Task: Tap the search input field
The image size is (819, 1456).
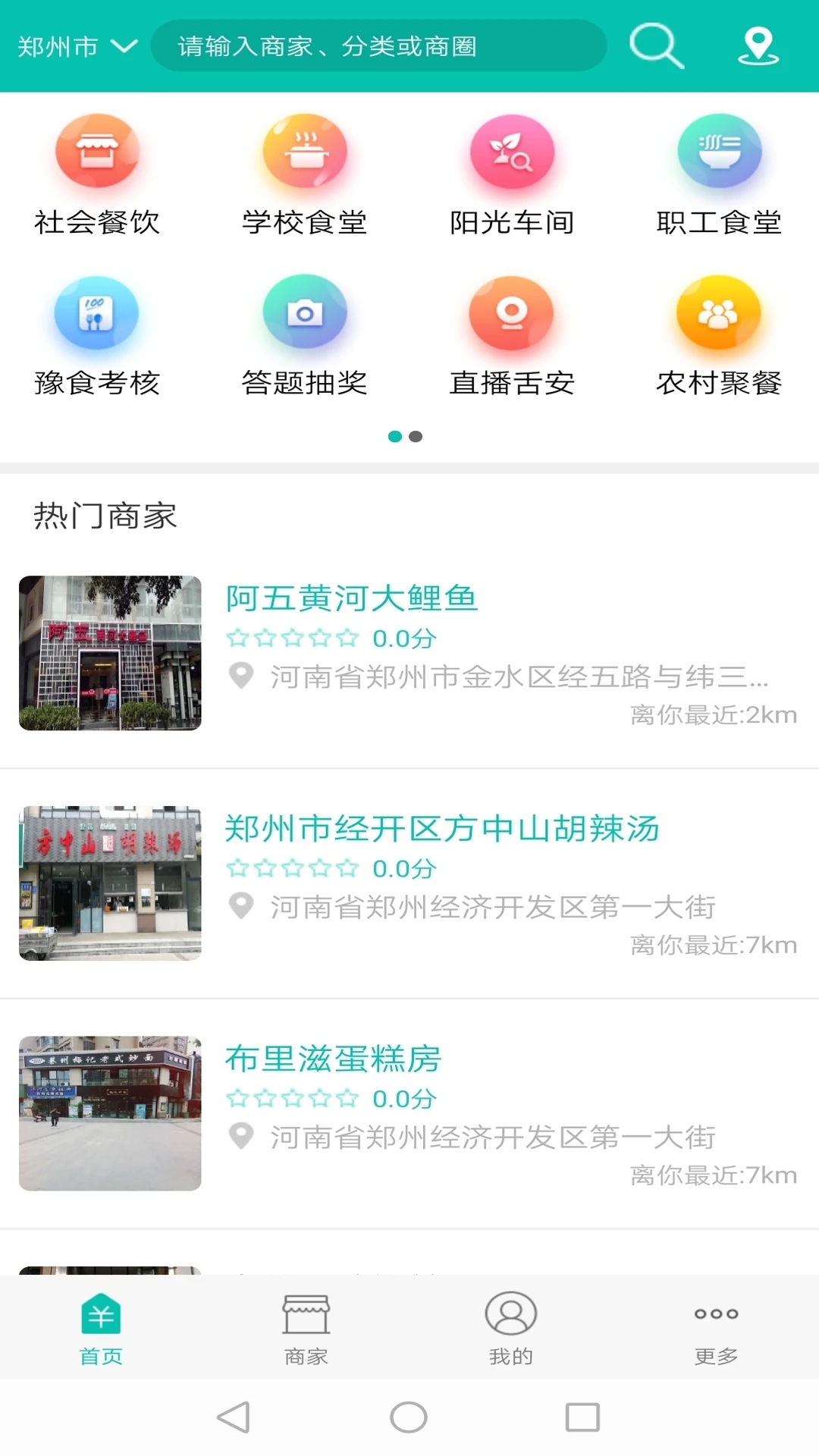Action: click(379, 45)
